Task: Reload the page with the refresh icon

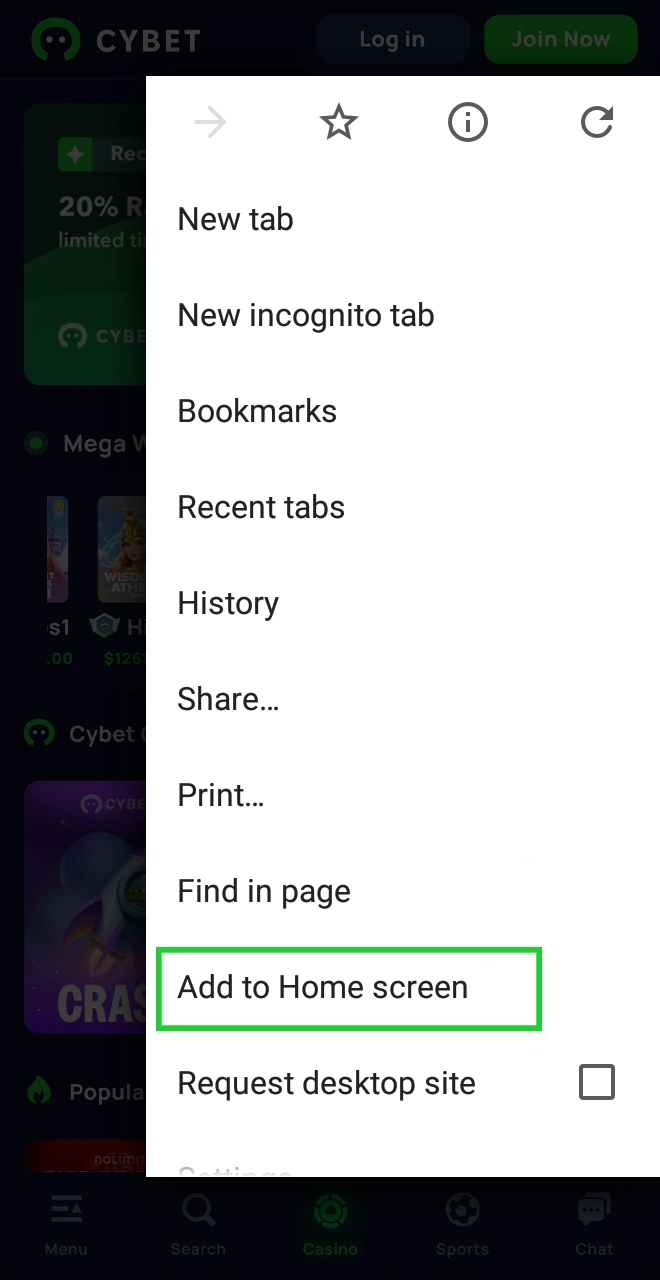Action: [596, 123]
